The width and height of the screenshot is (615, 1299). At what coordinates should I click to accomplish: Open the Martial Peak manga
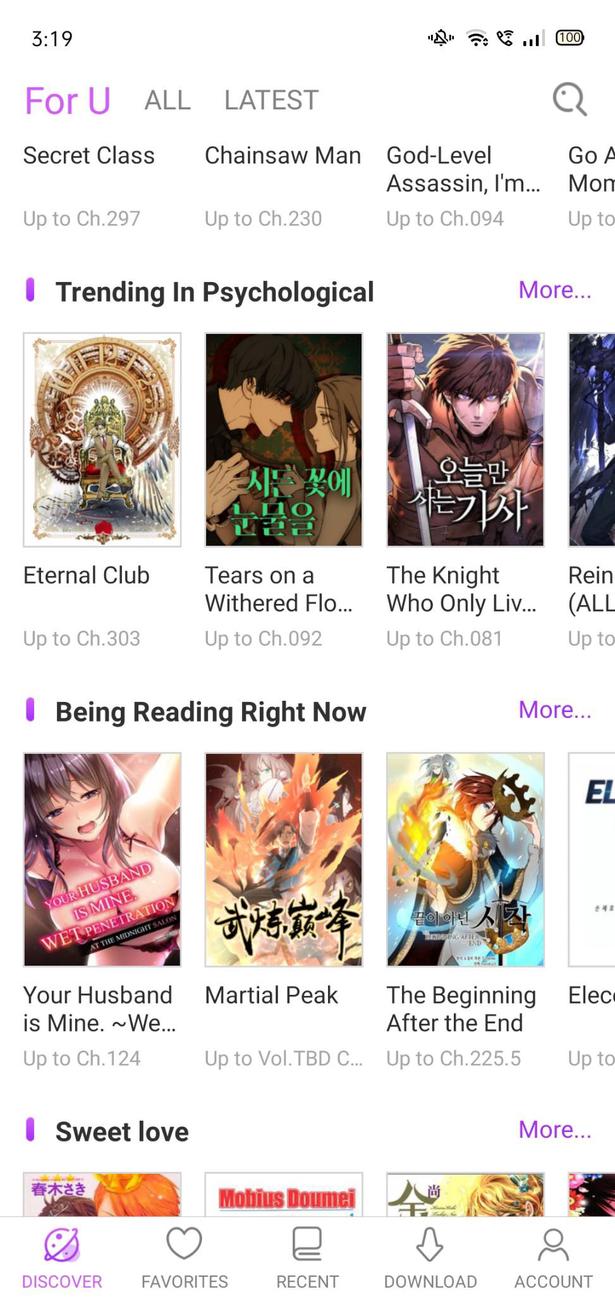point(283,860)
